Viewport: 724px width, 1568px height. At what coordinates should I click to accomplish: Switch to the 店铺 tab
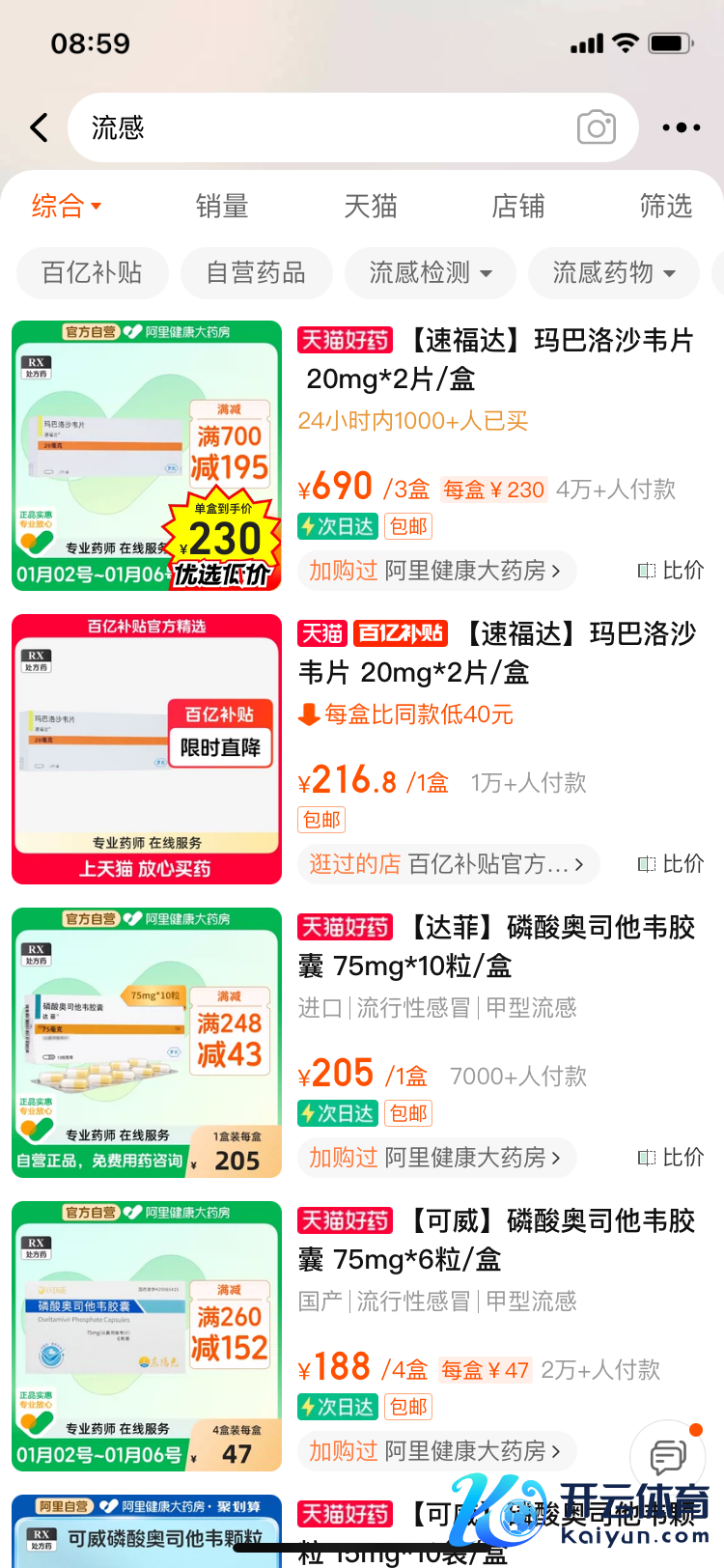point(518,206)
